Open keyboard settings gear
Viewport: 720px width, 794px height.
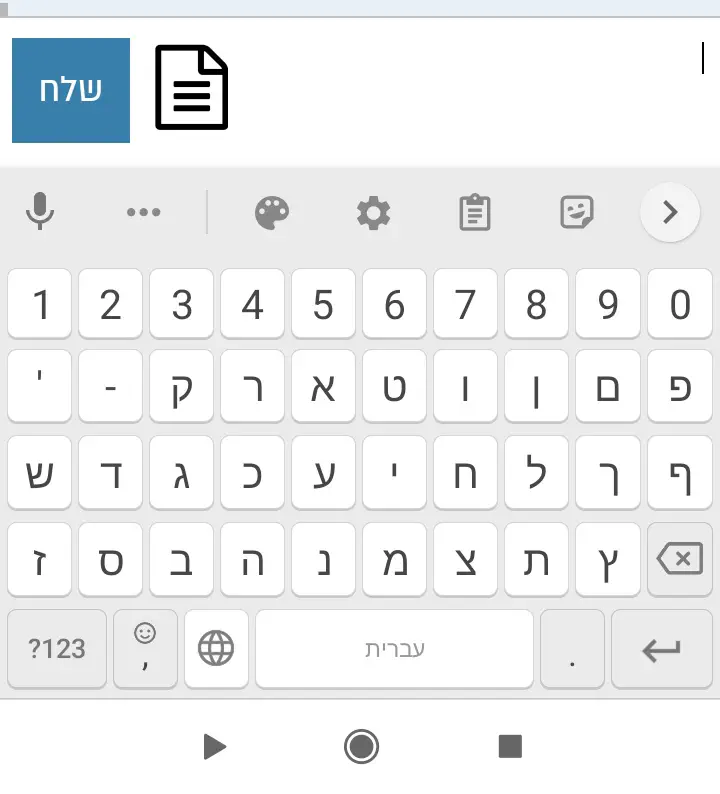(374, 213)
